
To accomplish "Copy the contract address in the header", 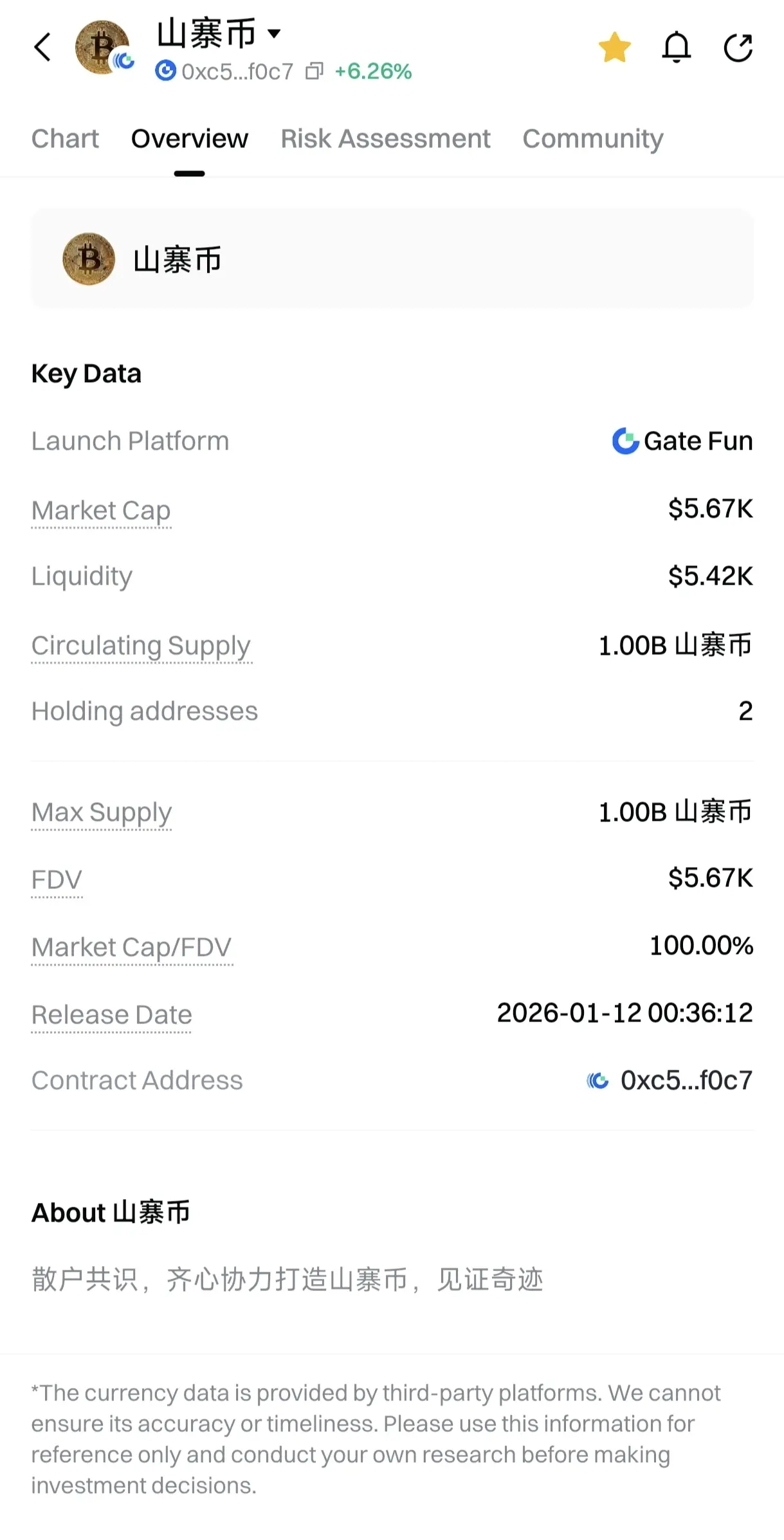I will click(x=314, y=71).
